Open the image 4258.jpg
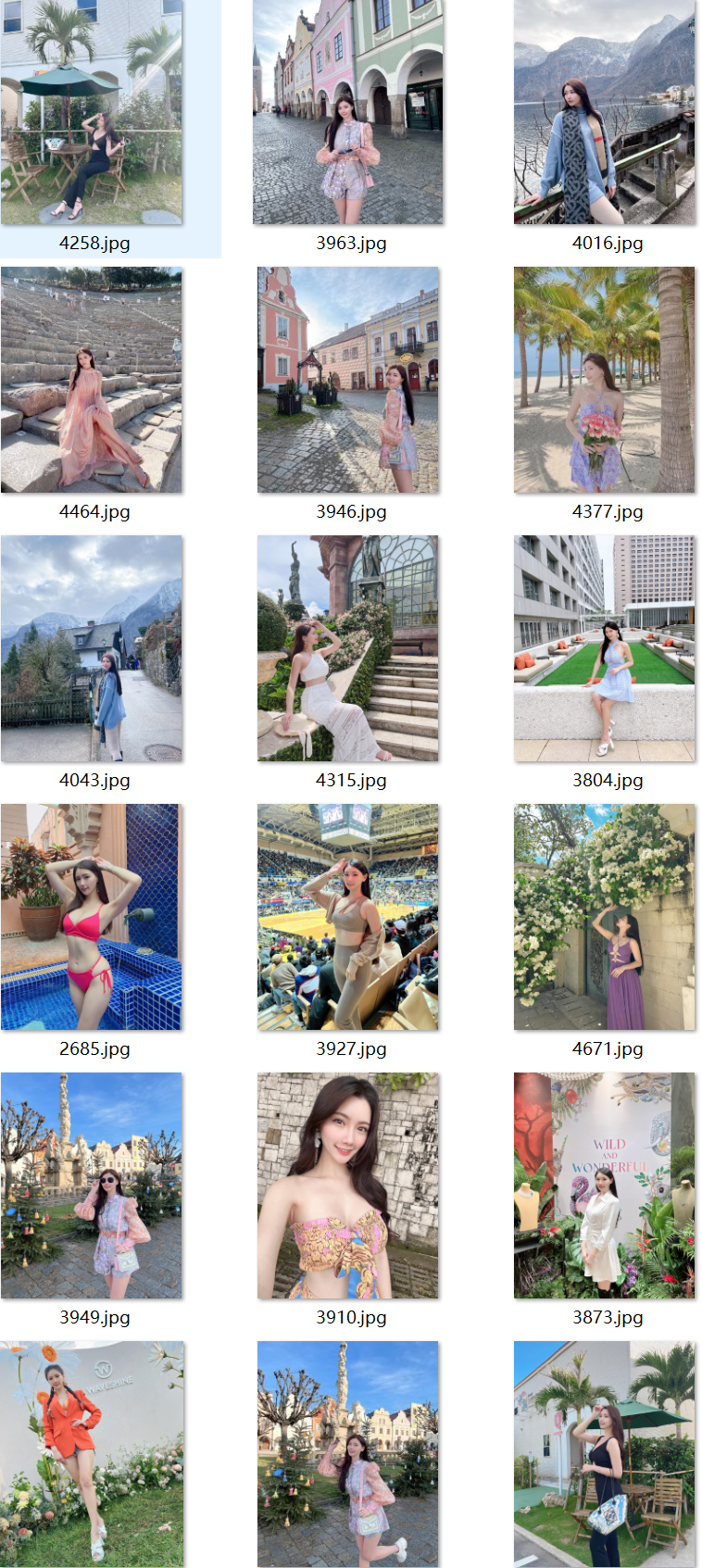Viewport: 702px width, 1568px height. click(x=92, y=112)
